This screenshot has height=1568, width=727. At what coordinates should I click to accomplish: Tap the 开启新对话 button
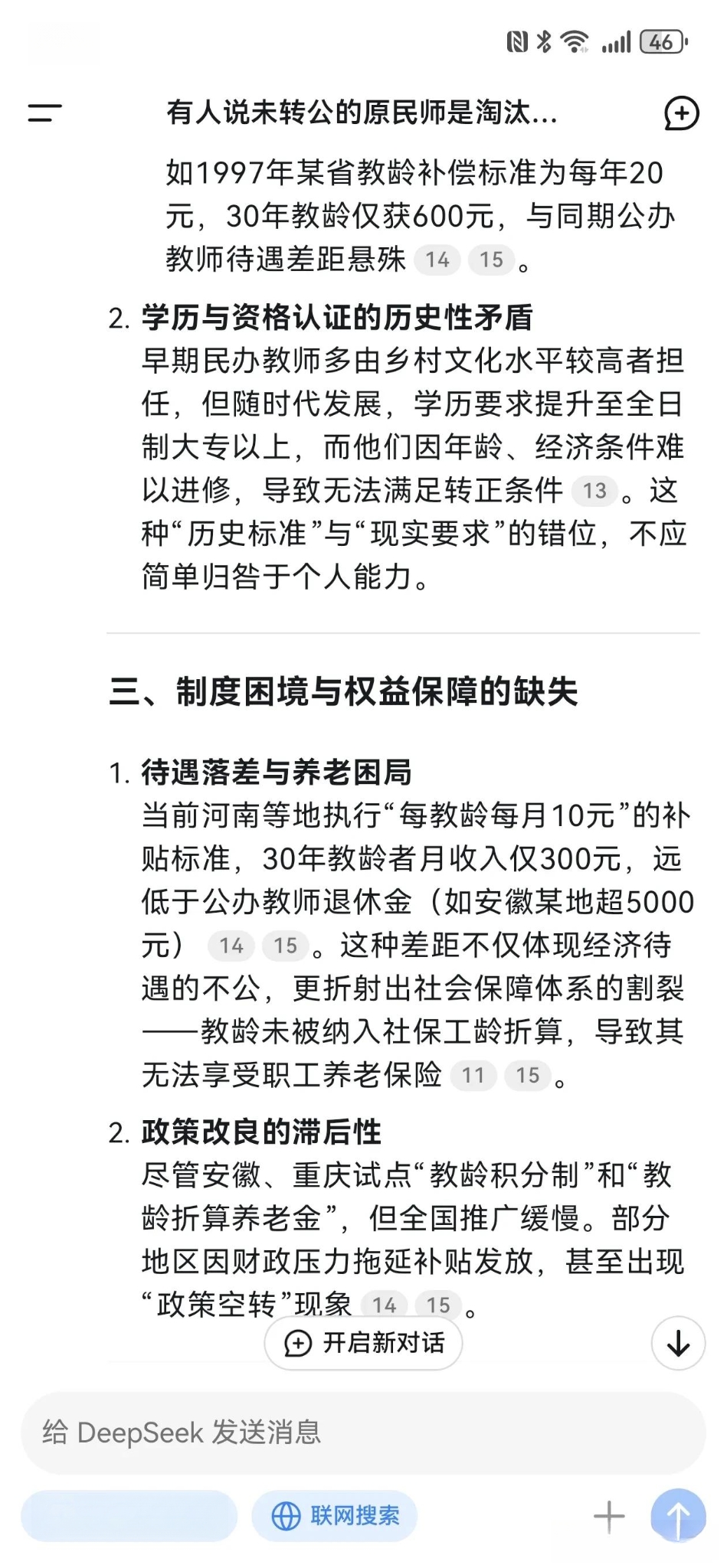pos(363,1343)
